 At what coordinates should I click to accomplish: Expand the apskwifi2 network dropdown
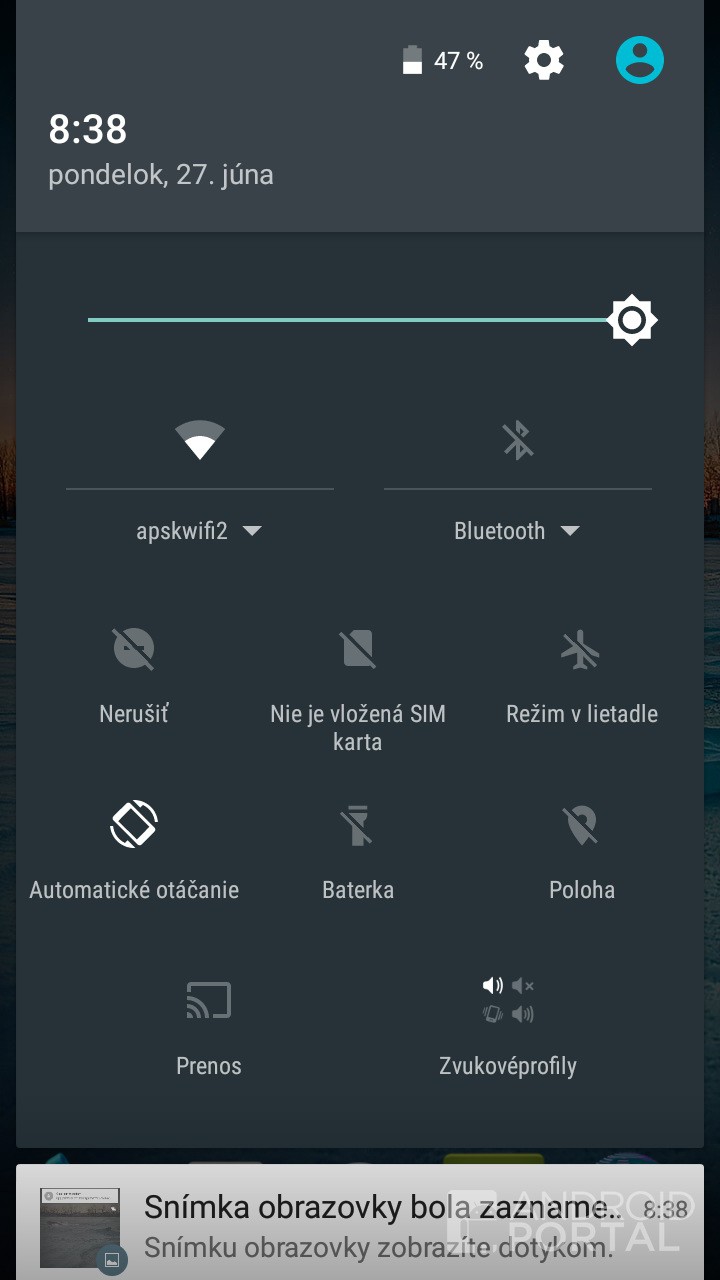pos(200,531)
